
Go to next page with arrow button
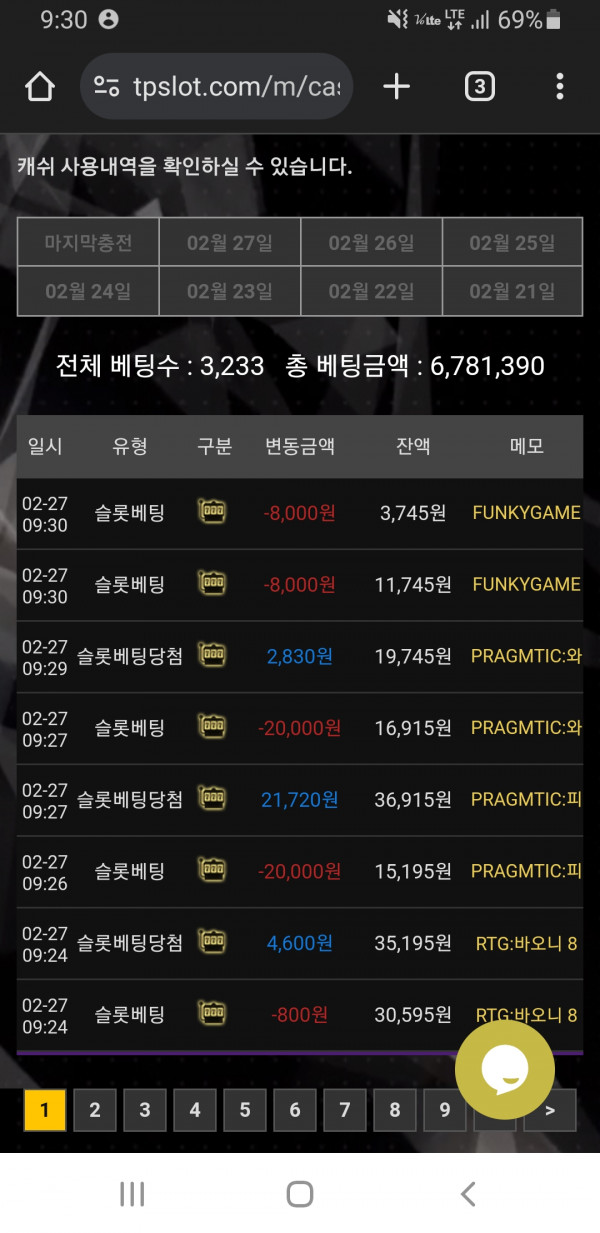click(x=550, y=1110)
